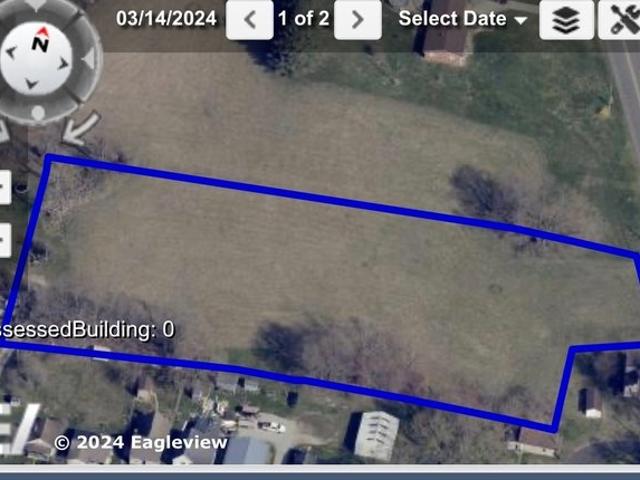Go to the previous image date
The width and height of the screenshot is (640, 480).
click(250, 19)
